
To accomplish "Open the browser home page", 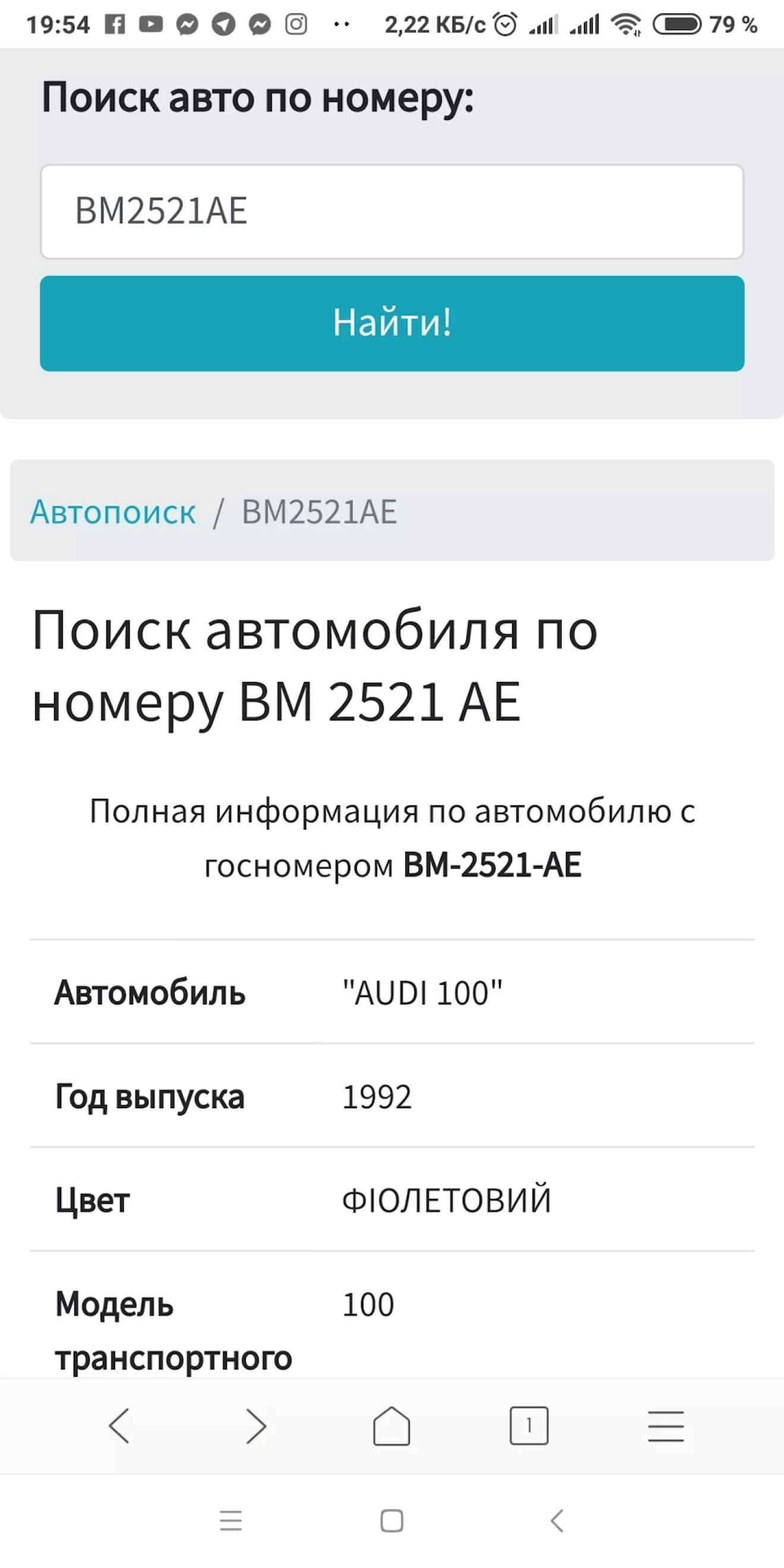I will (391, 1425).
